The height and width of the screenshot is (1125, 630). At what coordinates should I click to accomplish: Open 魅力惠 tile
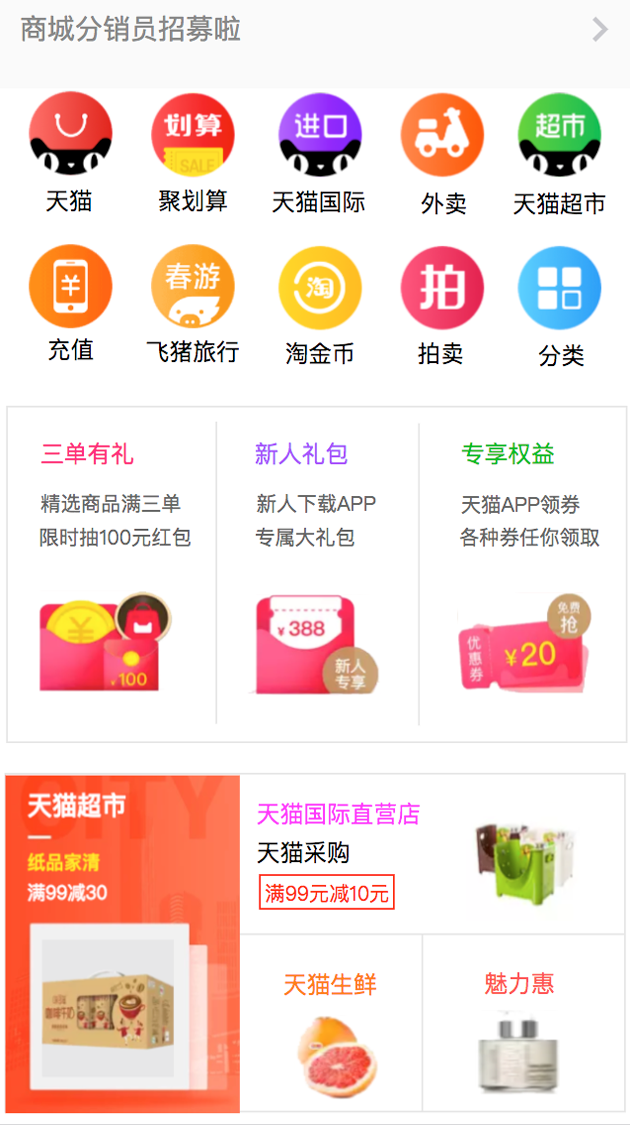(x=521, y=1022)
